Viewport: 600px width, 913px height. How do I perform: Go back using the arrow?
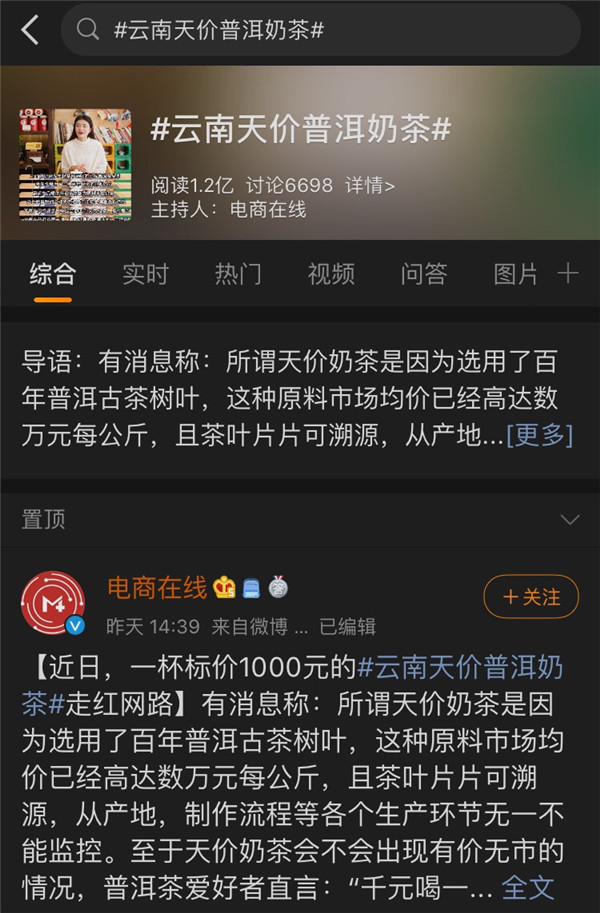tap(30, 31)
